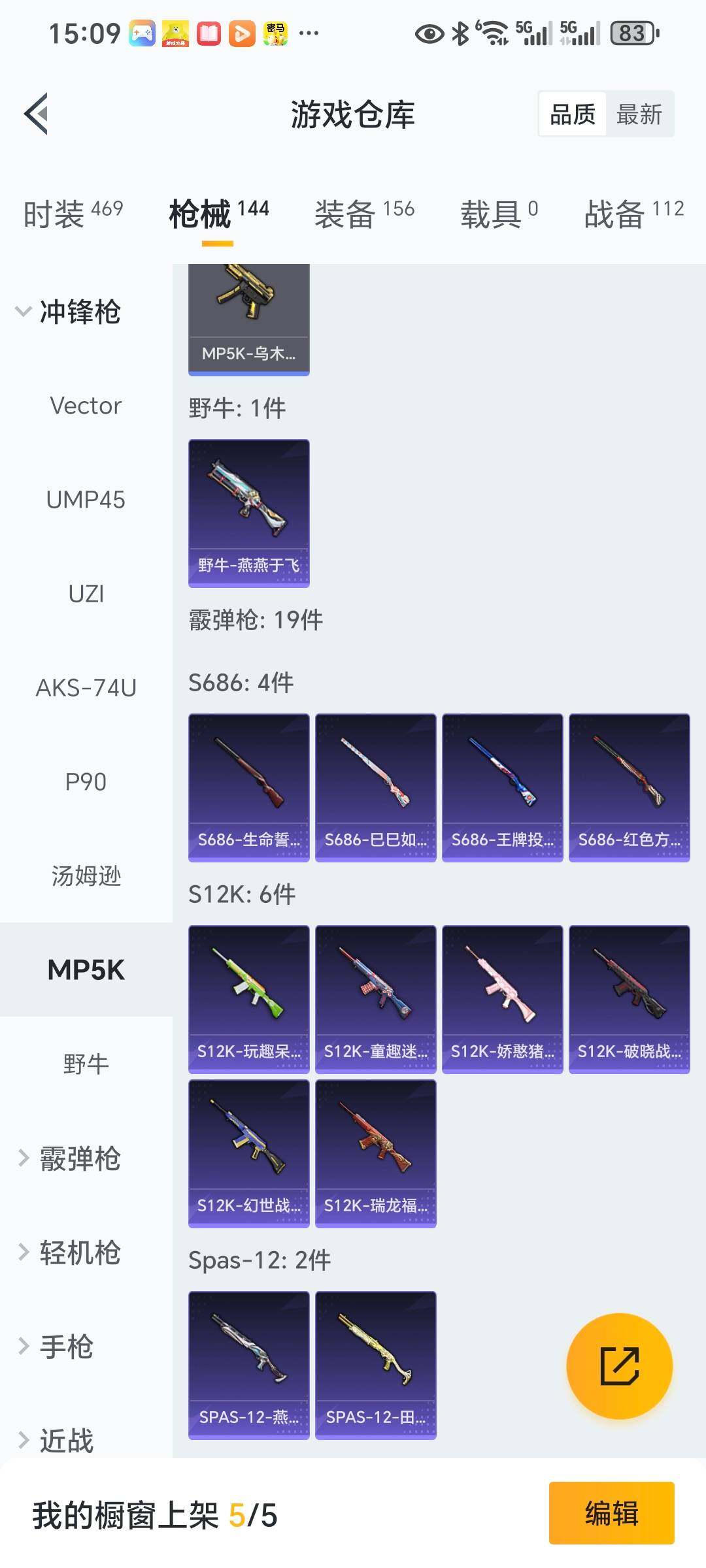Open the 载具 tab
Image resolution: width=706 pixels, height=1568 pixels.
pos(499,214)
